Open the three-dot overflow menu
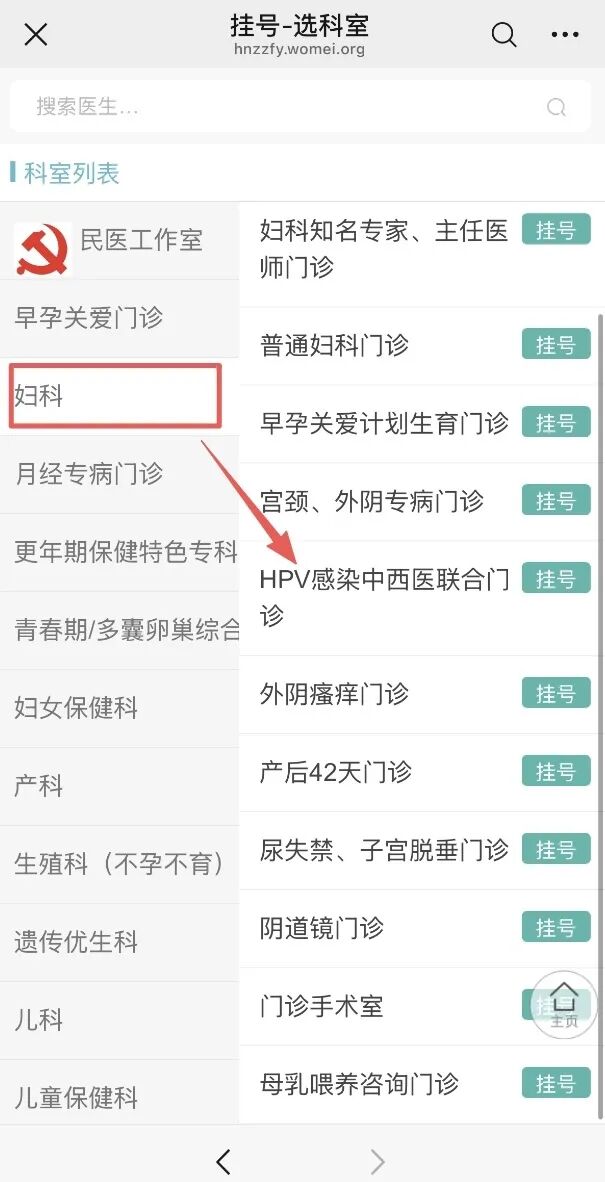605x1182 pixels. tap(565, 35)
